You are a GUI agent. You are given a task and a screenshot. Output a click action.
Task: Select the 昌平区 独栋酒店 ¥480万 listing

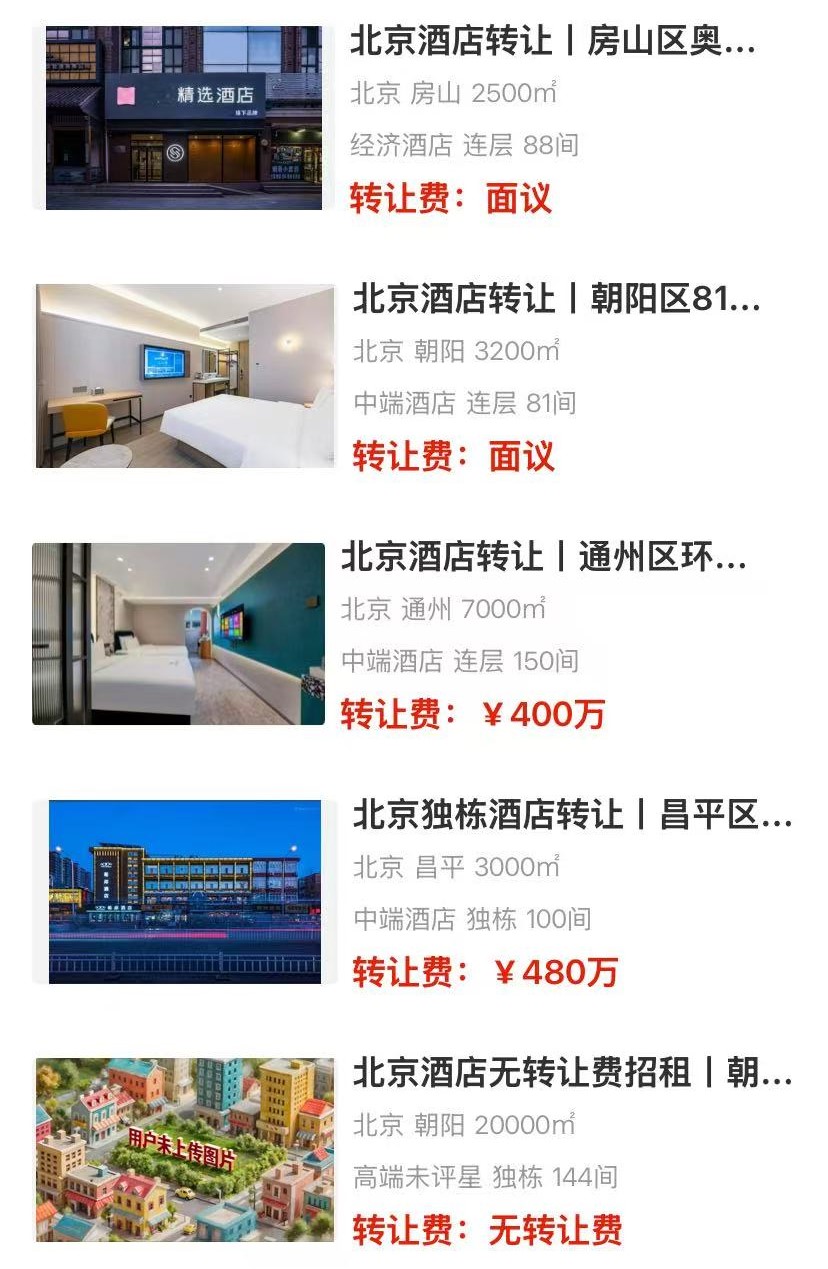(x=571, y=815)
